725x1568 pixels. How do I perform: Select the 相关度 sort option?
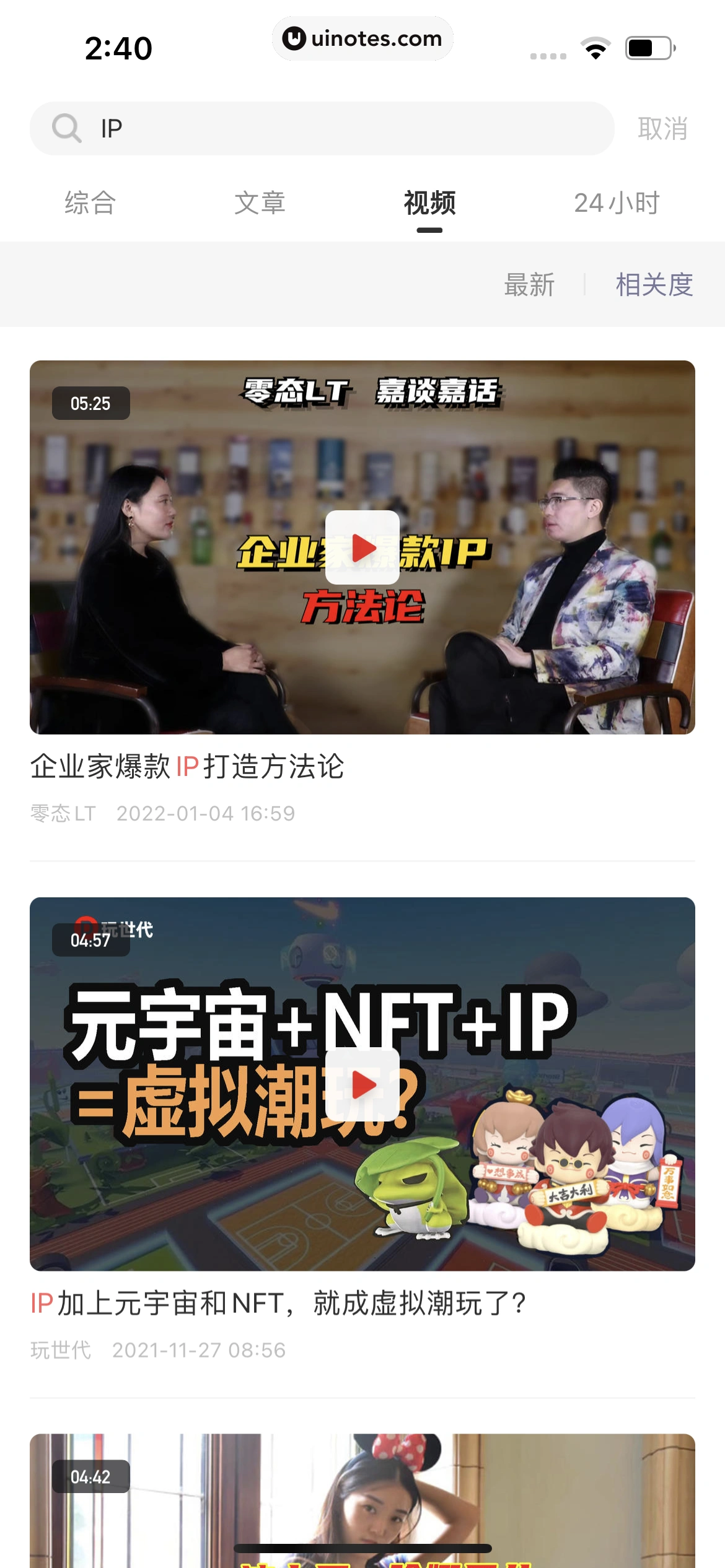[x=654, y=284]
